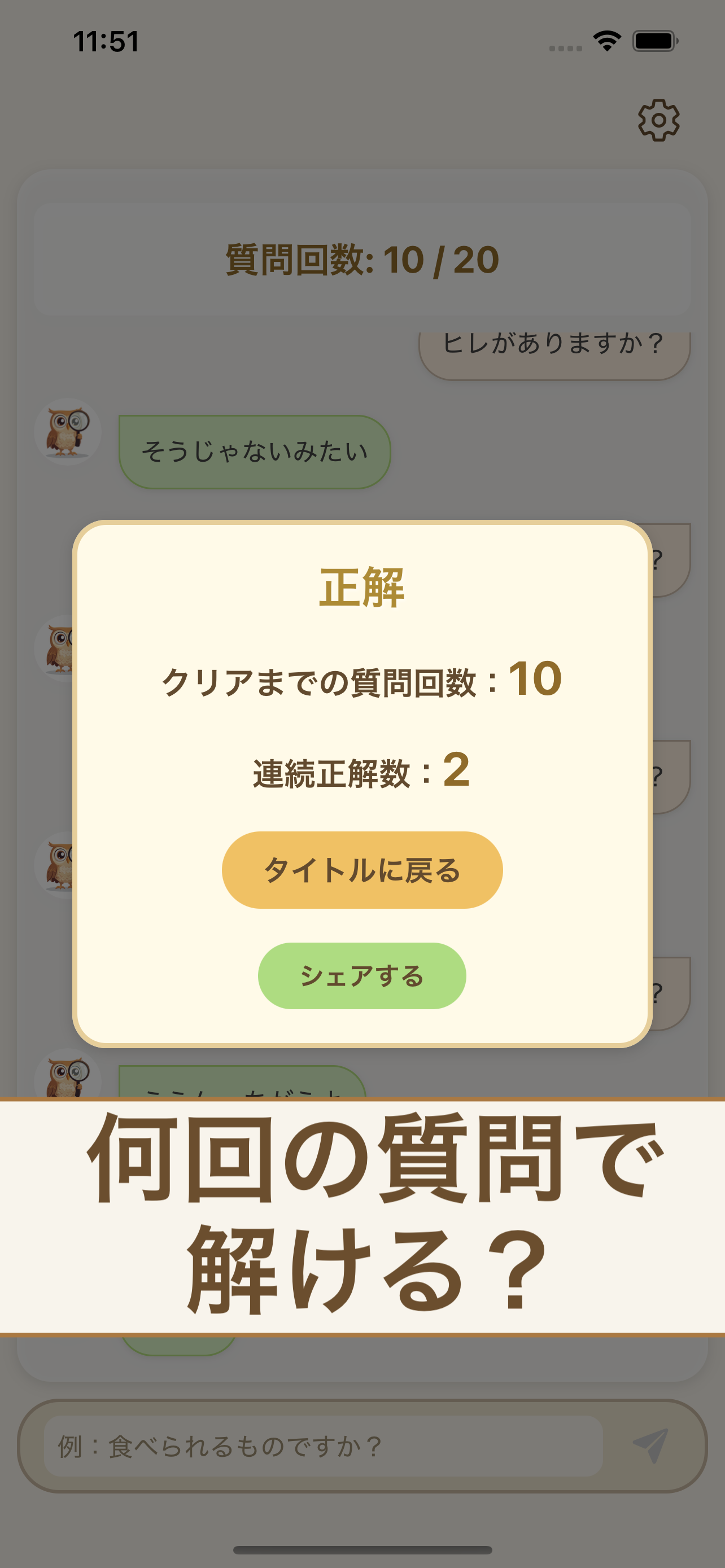Tap the owl detective avatar next to そうじゃないみたい
This screenshot has height=1568, width=725.
(x=68, y=431)
